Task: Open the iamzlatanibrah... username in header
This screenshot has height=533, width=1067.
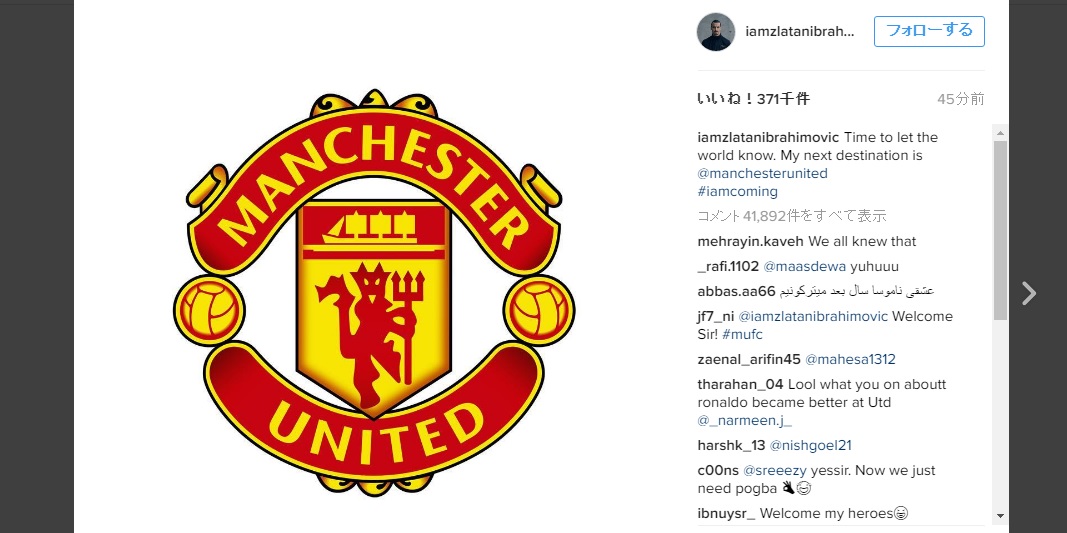Action: click(800, 32)
